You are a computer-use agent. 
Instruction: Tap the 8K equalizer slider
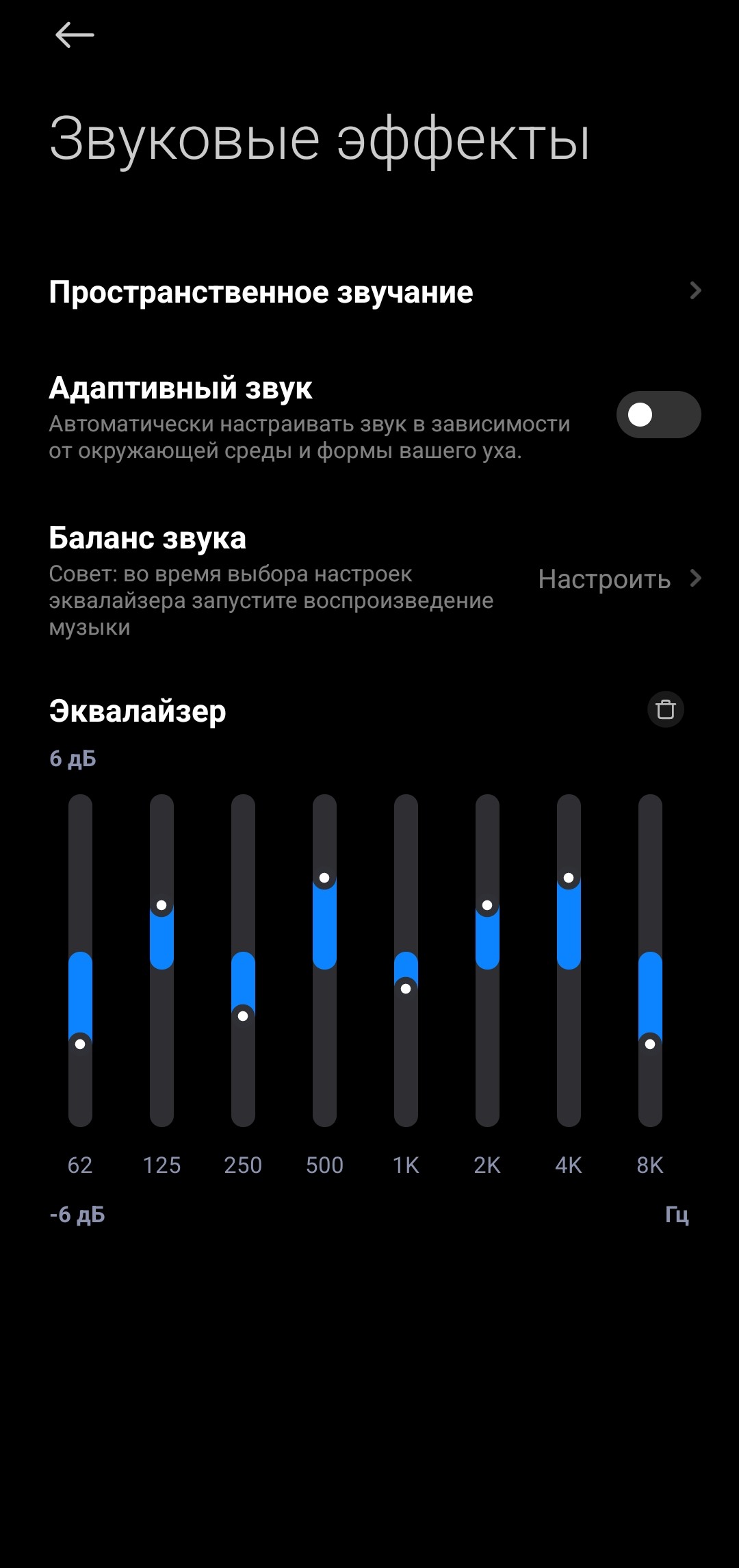tap(650, 1044)
